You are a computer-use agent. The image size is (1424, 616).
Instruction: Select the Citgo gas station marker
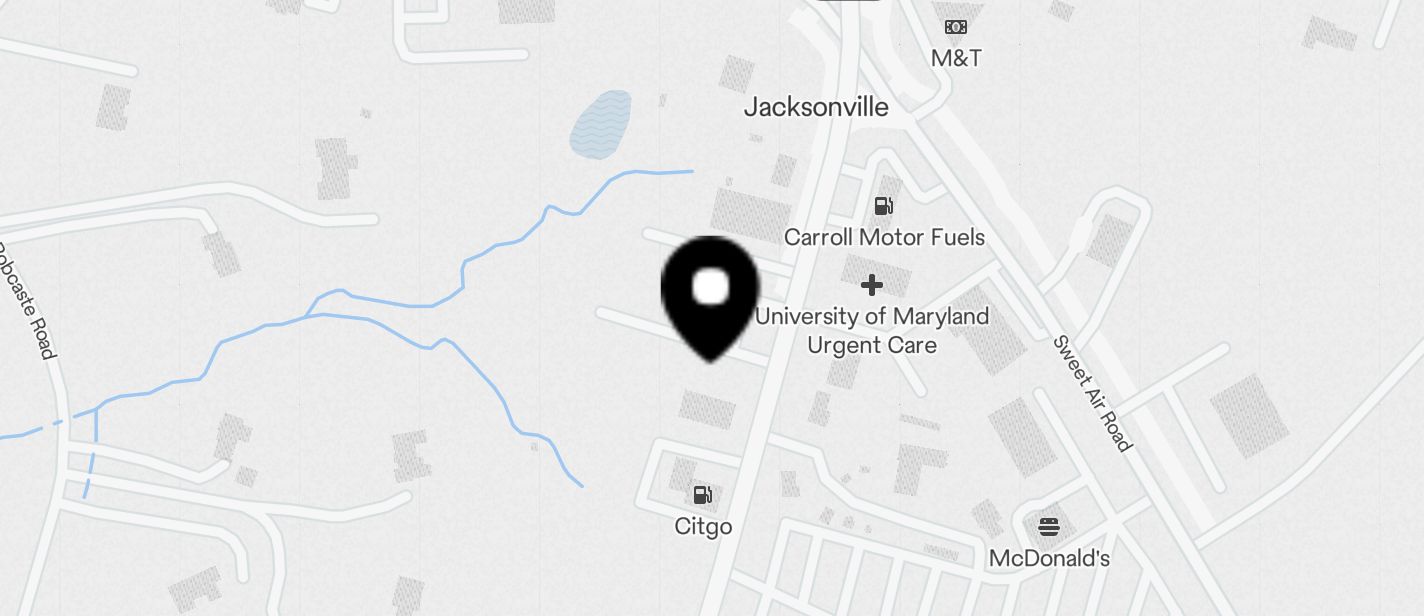click(x=703, y=494)
